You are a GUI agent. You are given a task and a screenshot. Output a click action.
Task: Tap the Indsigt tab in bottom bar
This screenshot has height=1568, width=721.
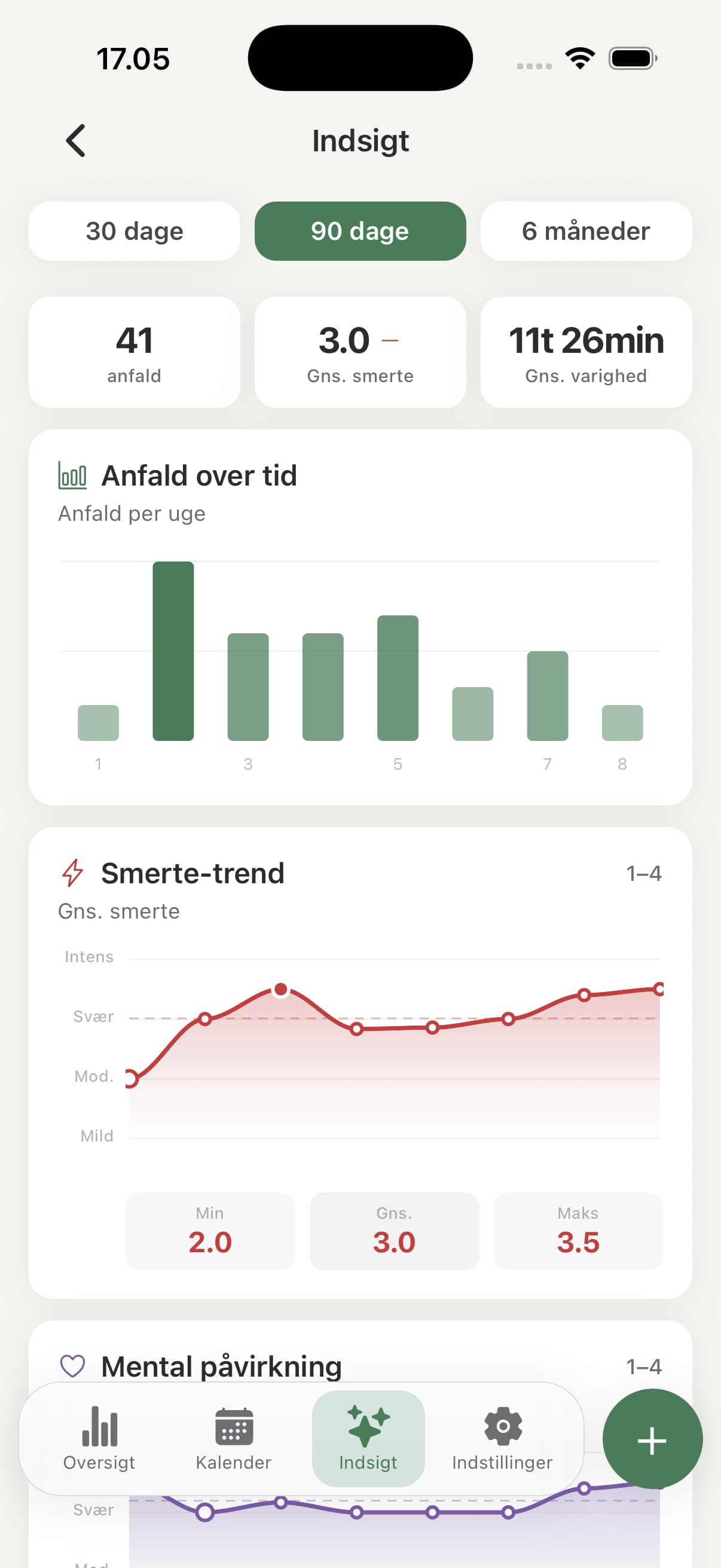tap(368, 1439)
